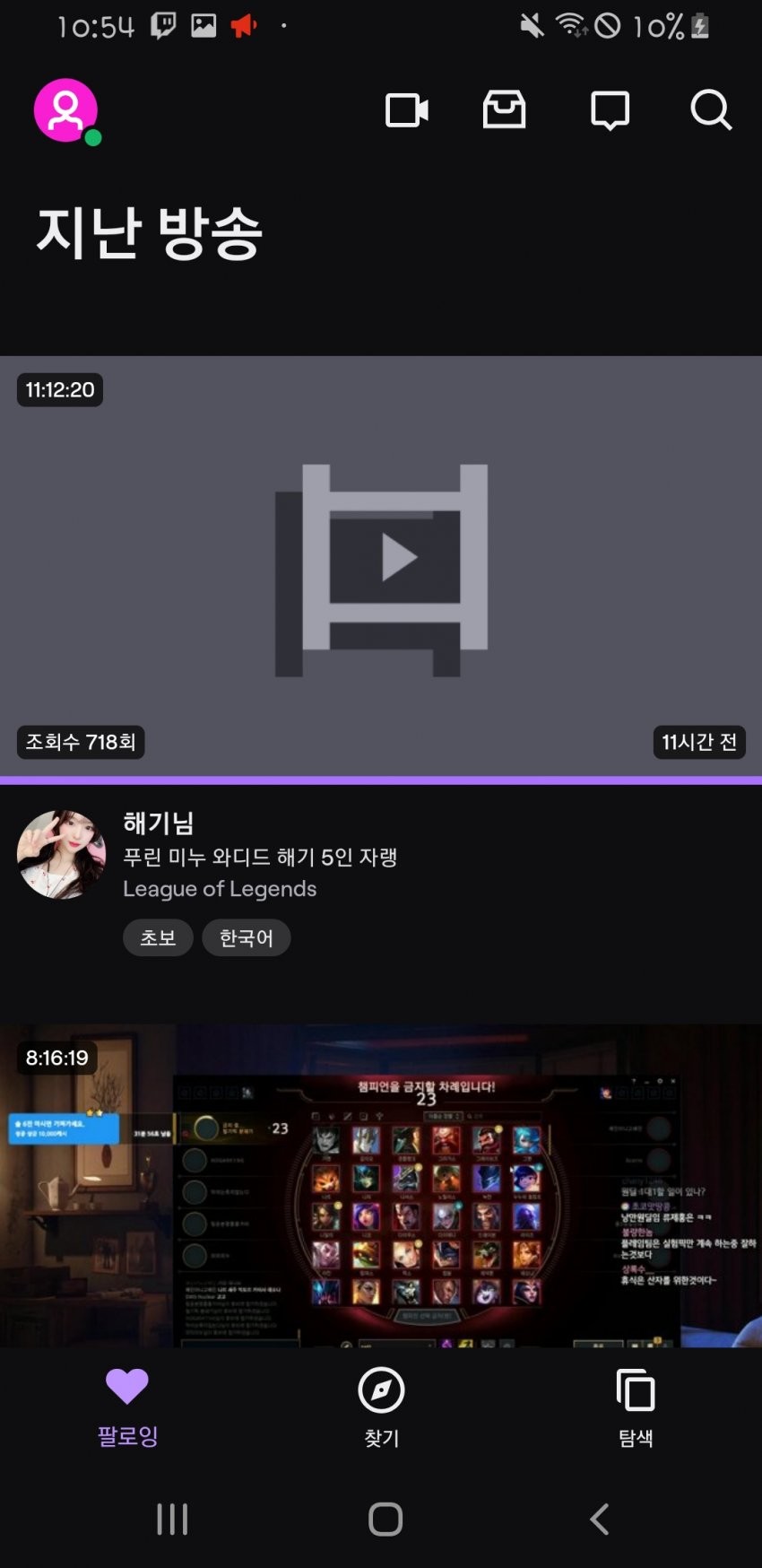Select the 초보 tag chip
This screenshot has height=1568, width=762.
click(158, 937)
